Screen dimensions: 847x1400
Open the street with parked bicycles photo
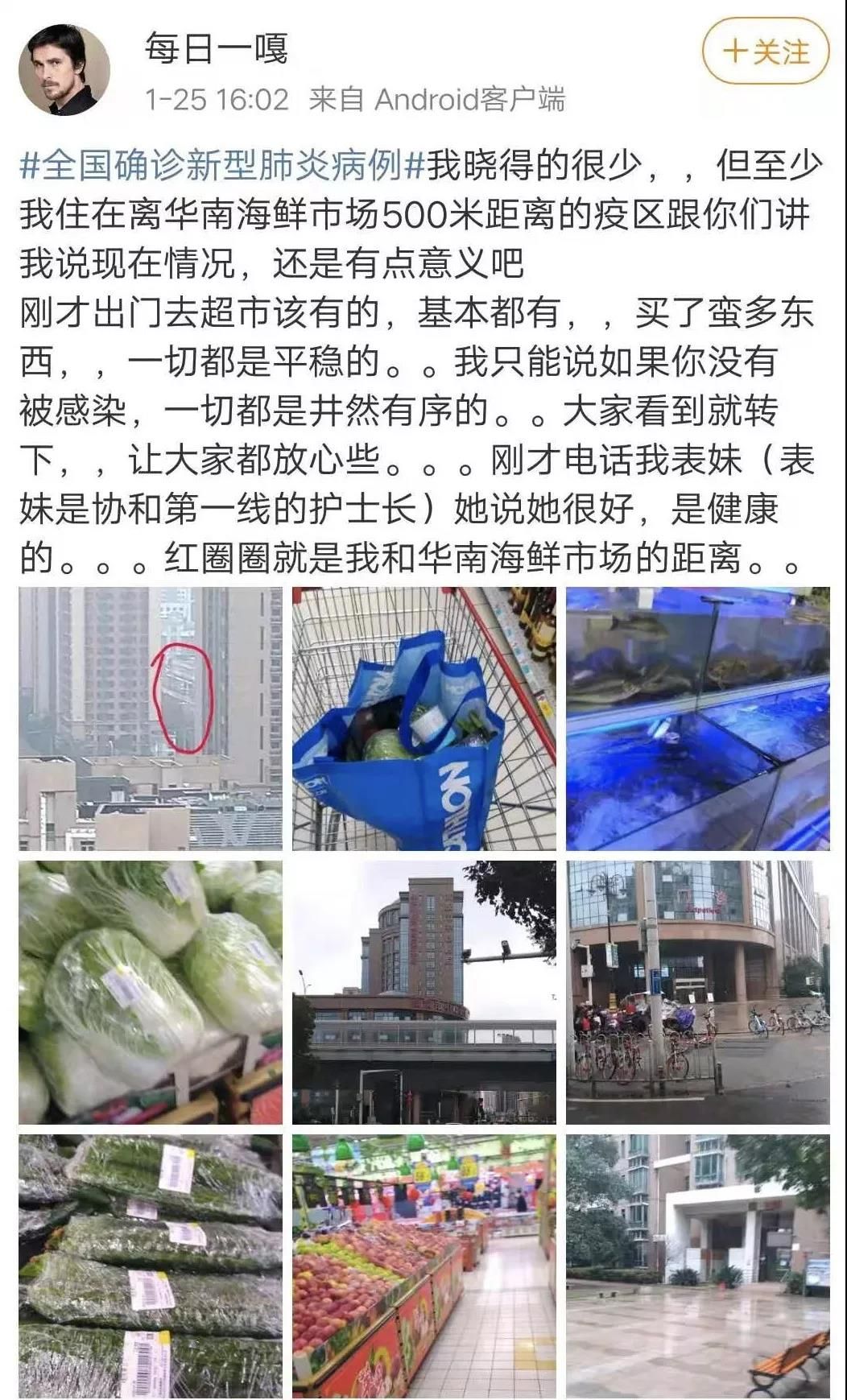point(697,992)
